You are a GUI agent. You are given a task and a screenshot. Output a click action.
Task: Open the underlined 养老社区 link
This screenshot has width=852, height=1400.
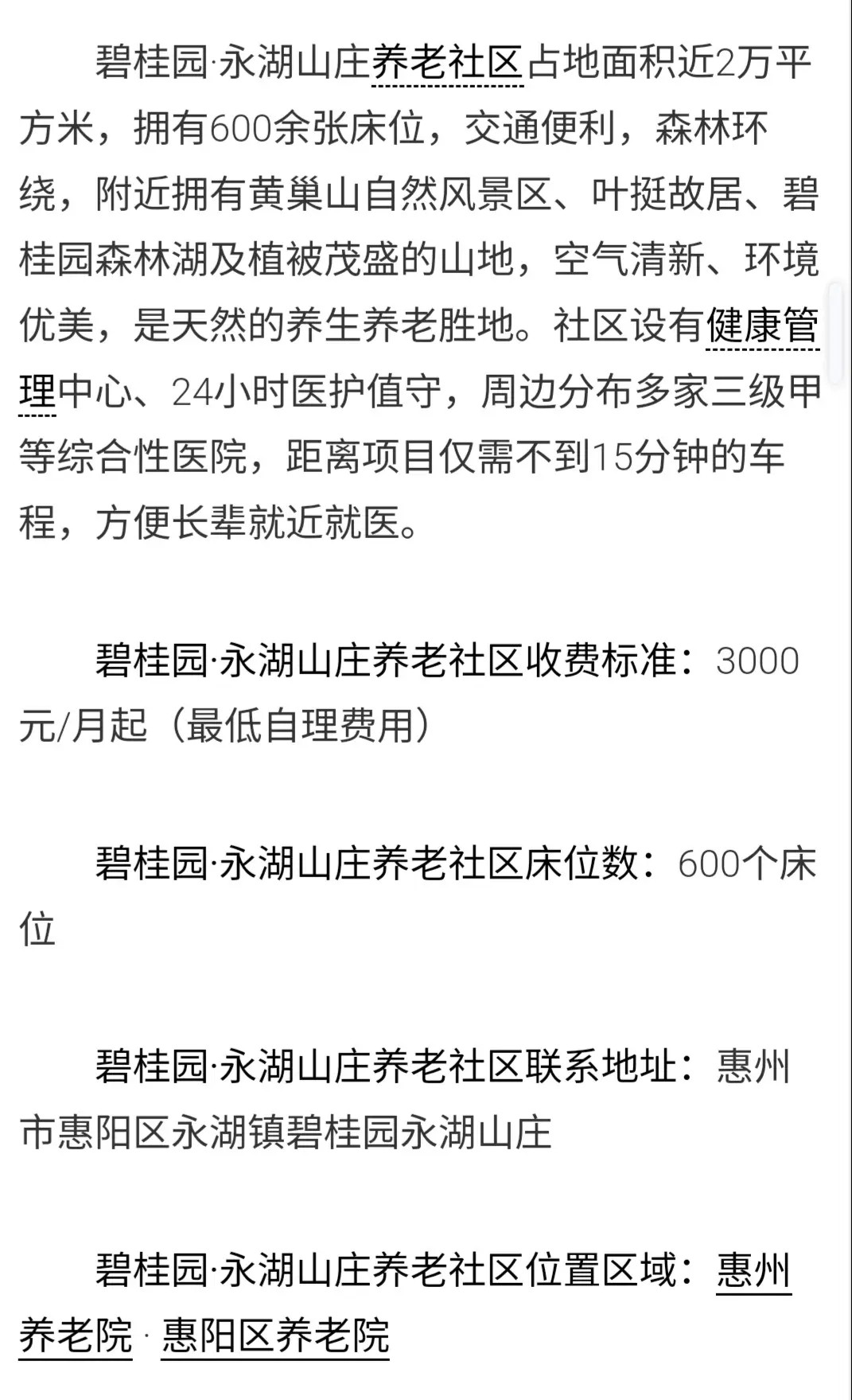[447, 64]
